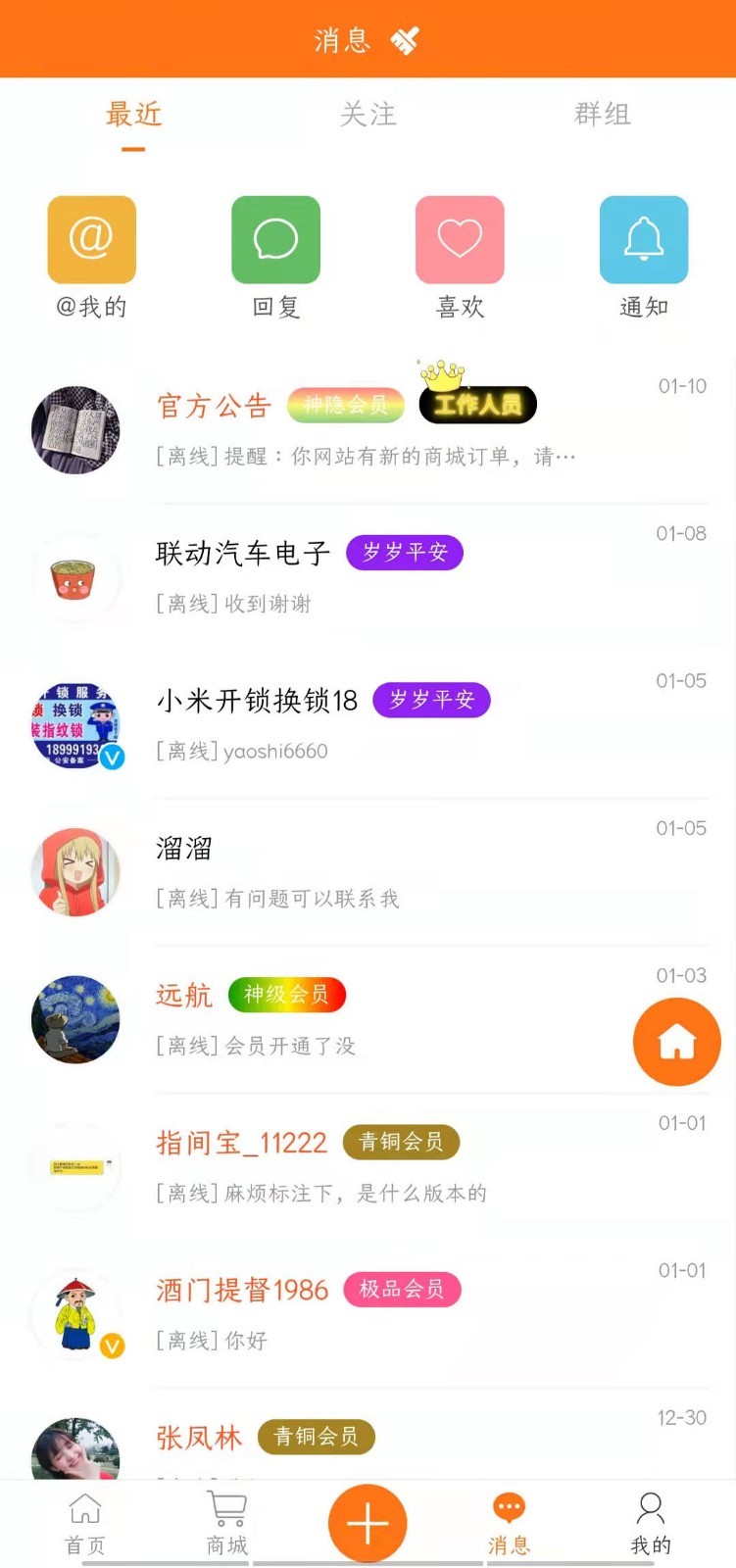Tap the orange plus button

368,1524
